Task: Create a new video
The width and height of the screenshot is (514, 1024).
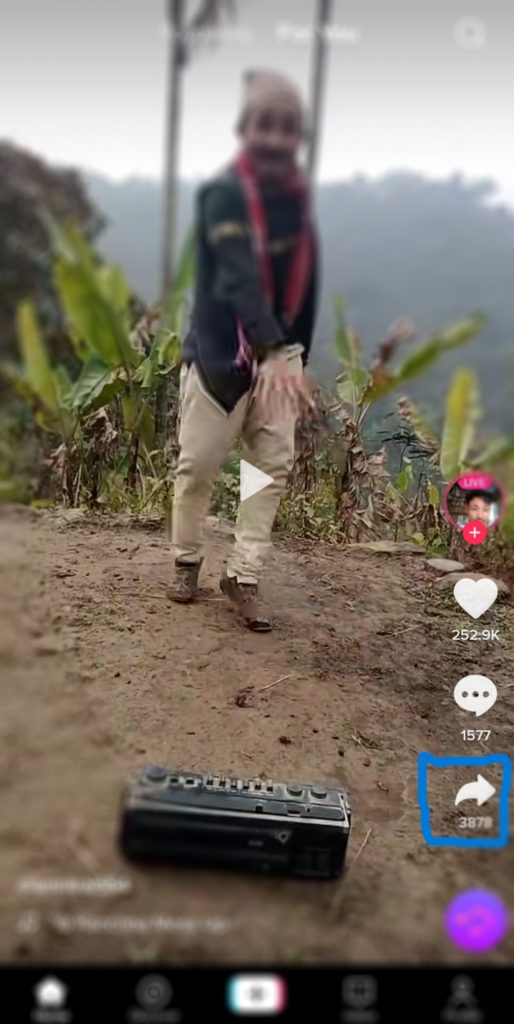Action: coord(256,994)
